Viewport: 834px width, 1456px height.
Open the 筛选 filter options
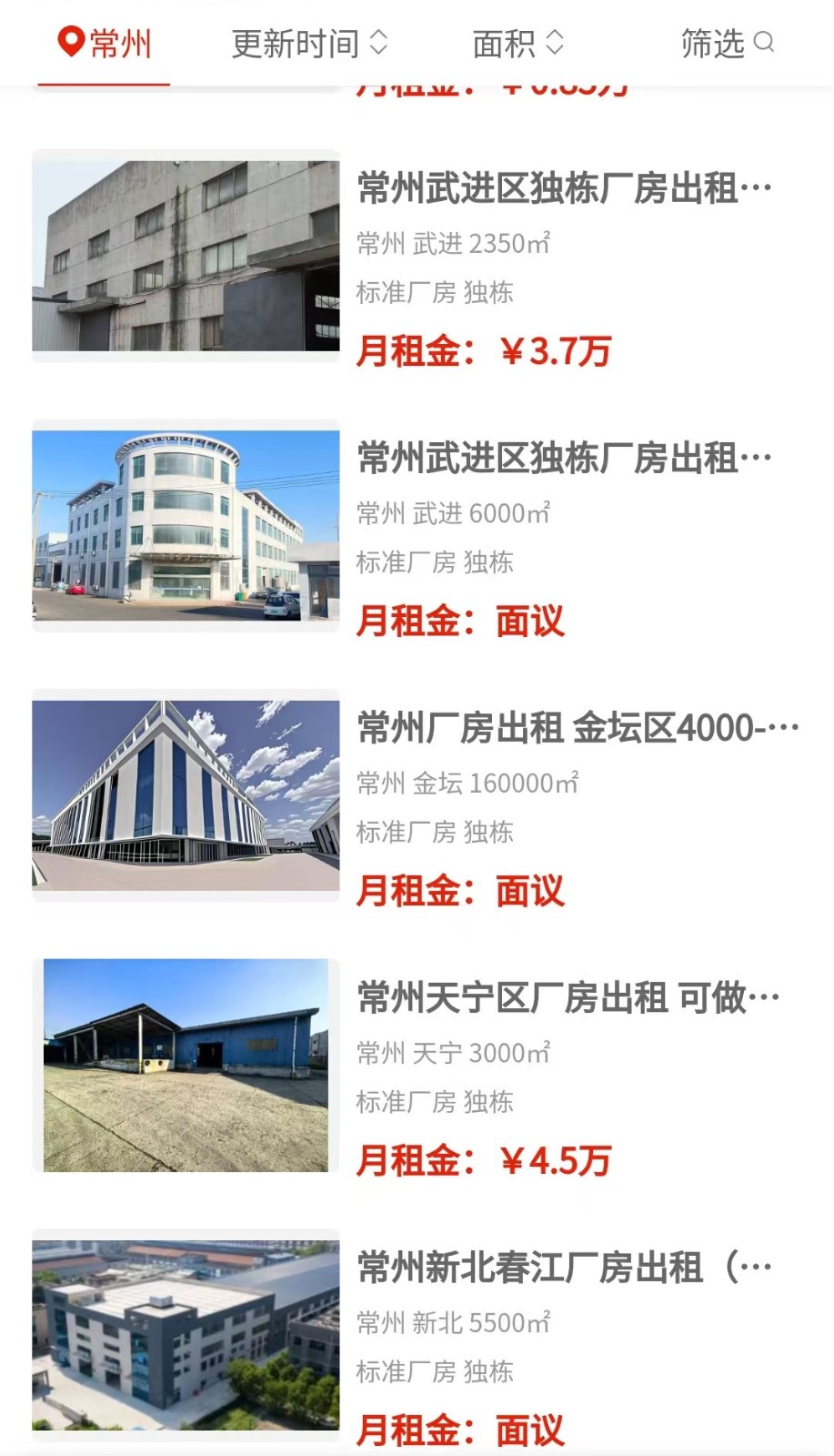click(x=727, y=43)
